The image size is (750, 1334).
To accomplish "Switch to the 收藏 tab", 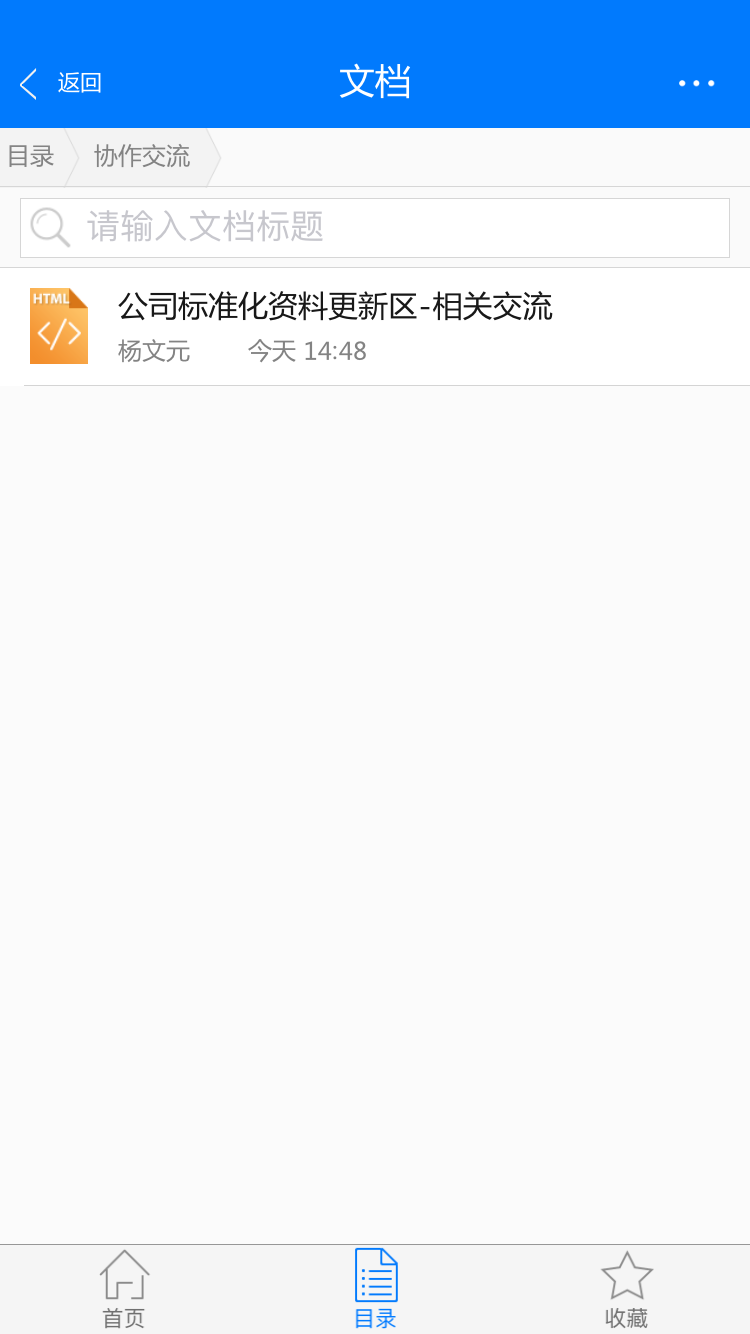I will (x=626, y=1290).
